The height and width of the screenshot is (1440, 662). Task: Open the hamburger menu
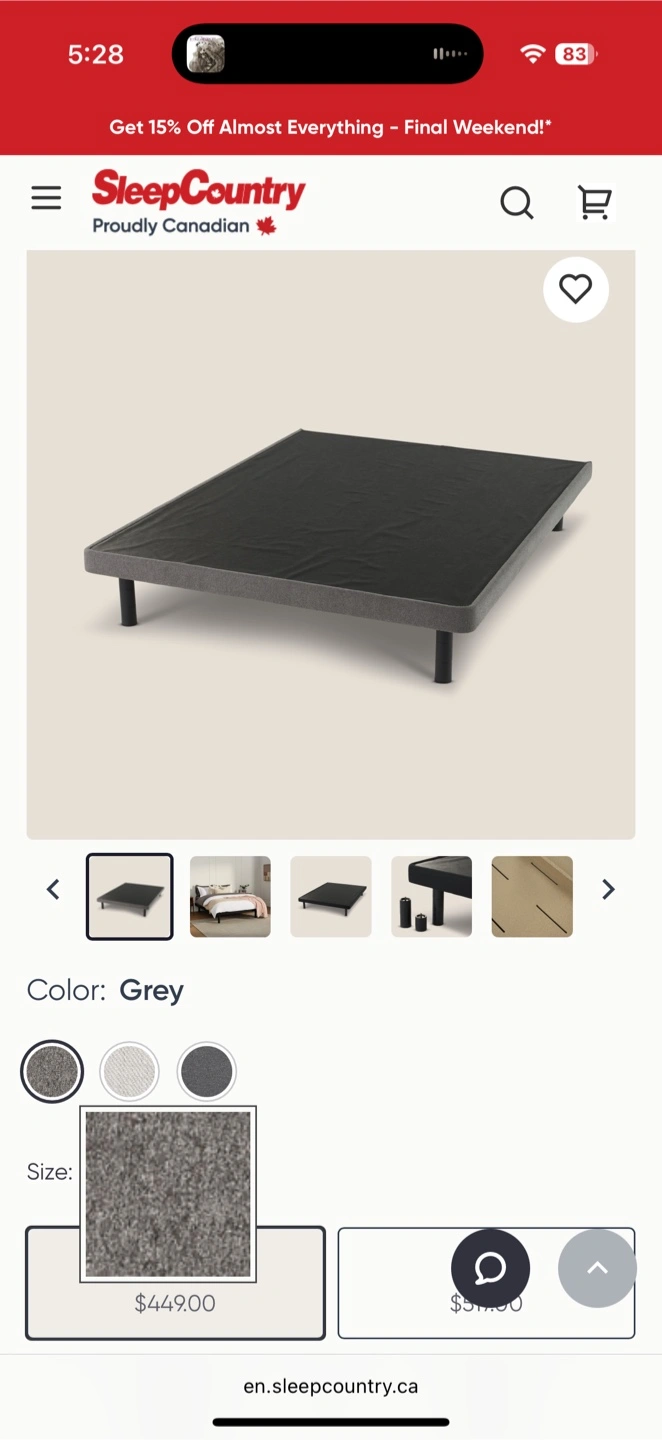pyautogui.click(x=46, y=198)
